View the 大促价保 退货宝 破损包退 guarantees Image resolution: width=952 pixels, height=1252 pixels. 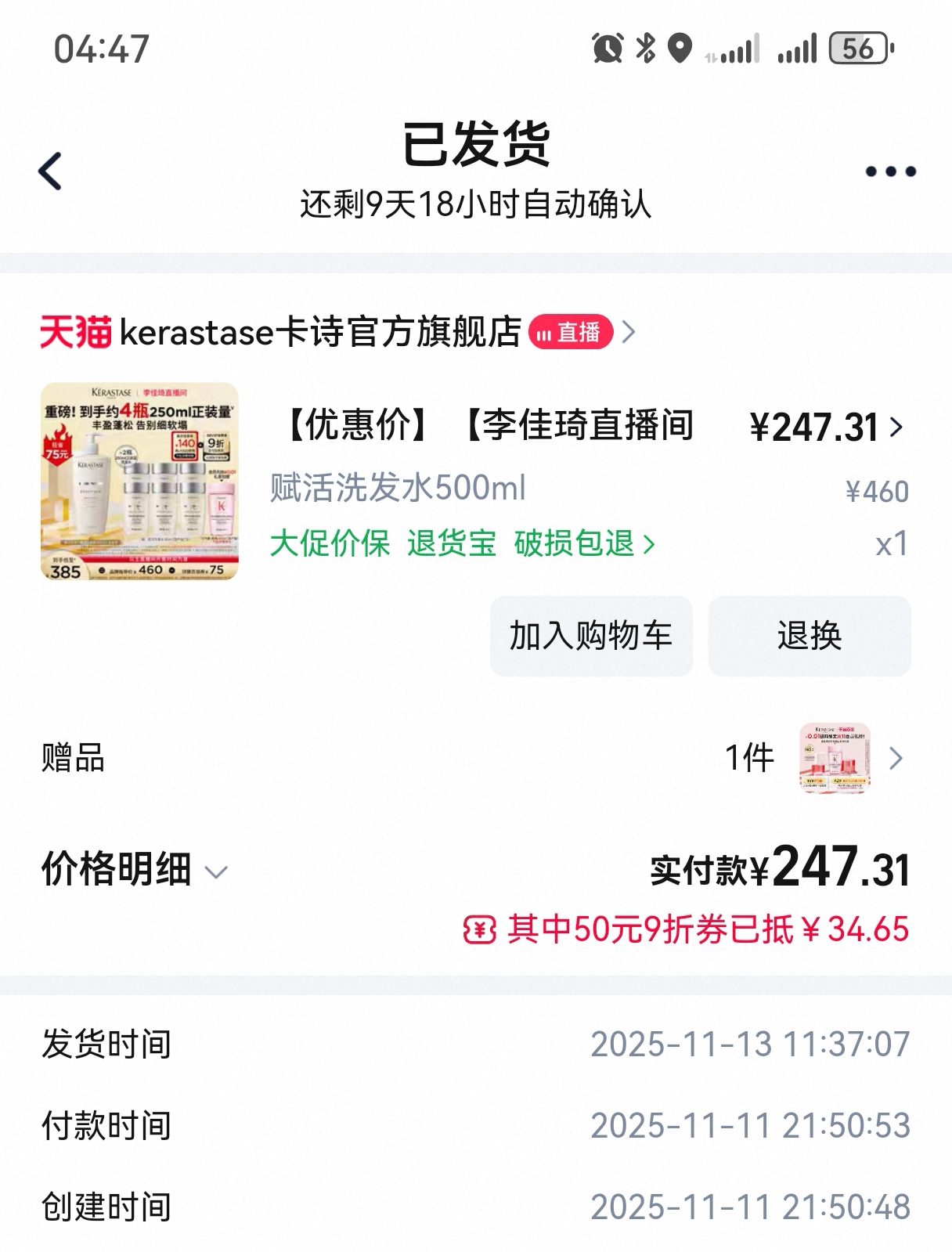pos(462,543)
